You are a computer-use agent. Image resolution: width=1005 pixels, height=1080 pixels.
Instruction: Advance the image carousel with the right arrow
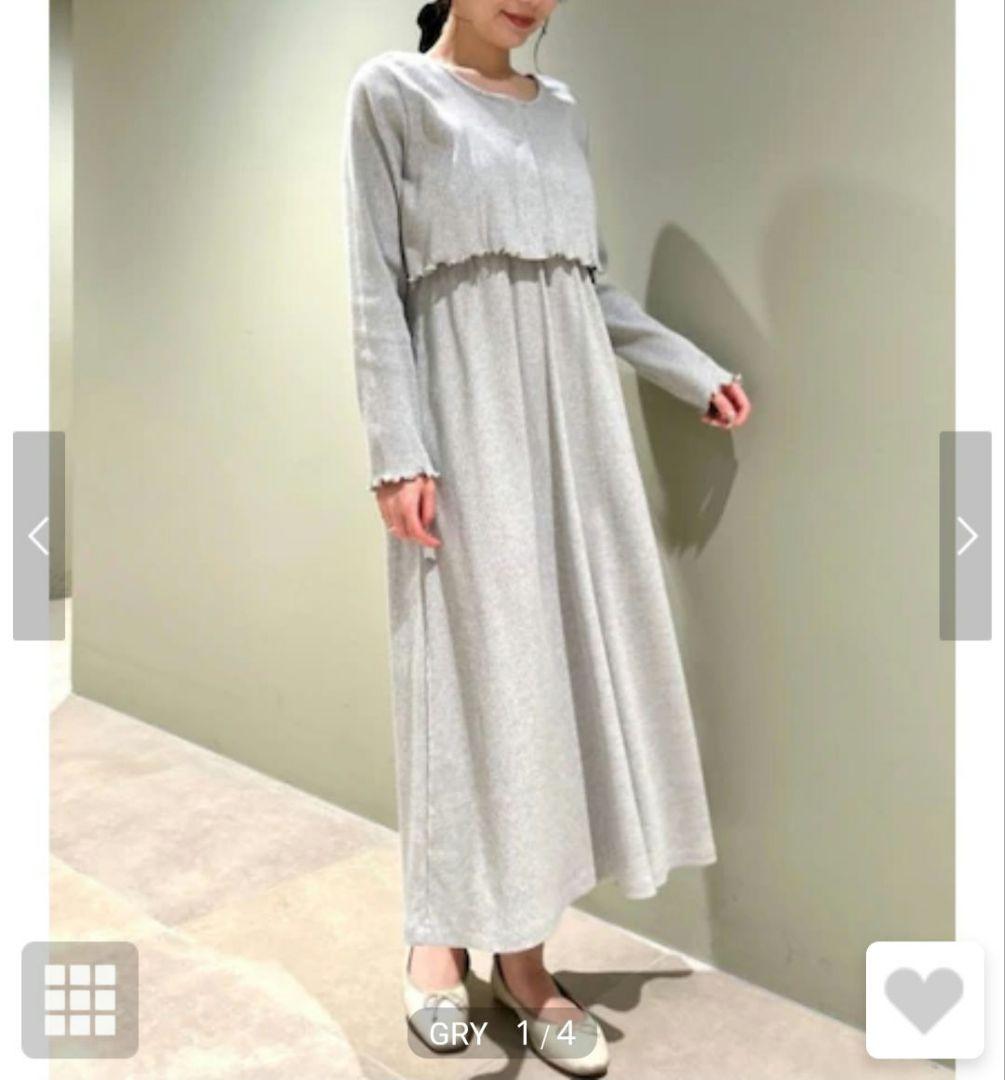[966, 535]
